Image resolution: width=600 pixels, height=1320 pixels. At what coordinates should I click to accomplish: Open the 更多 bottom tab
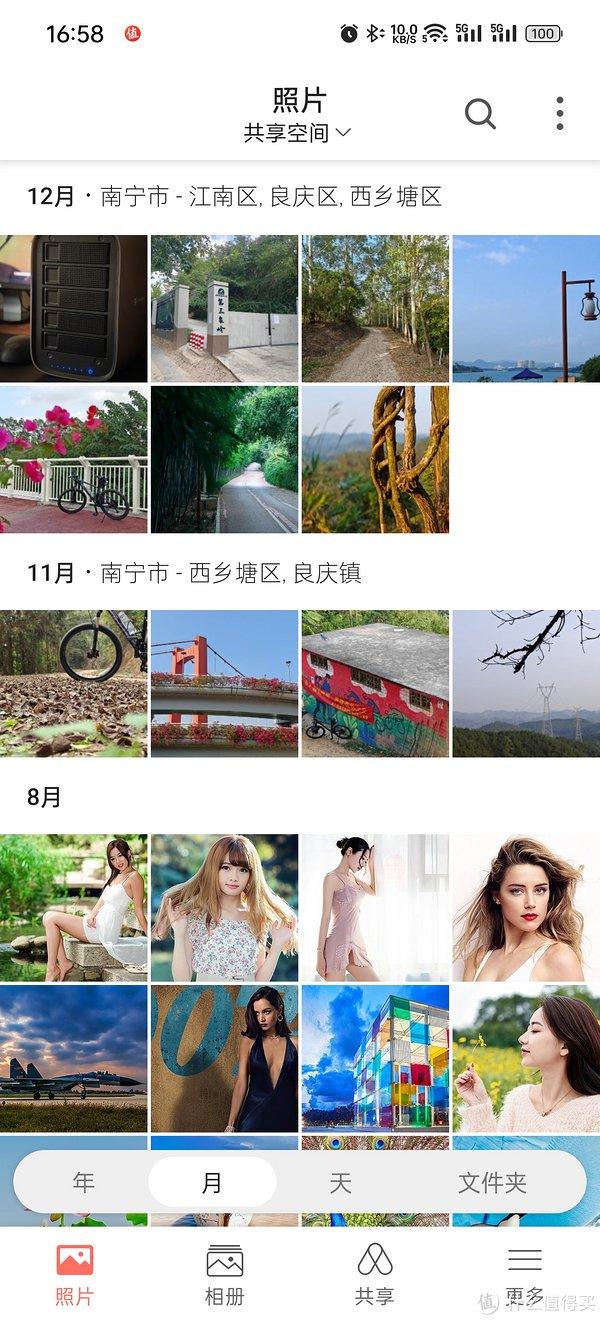click(525, 1275)
